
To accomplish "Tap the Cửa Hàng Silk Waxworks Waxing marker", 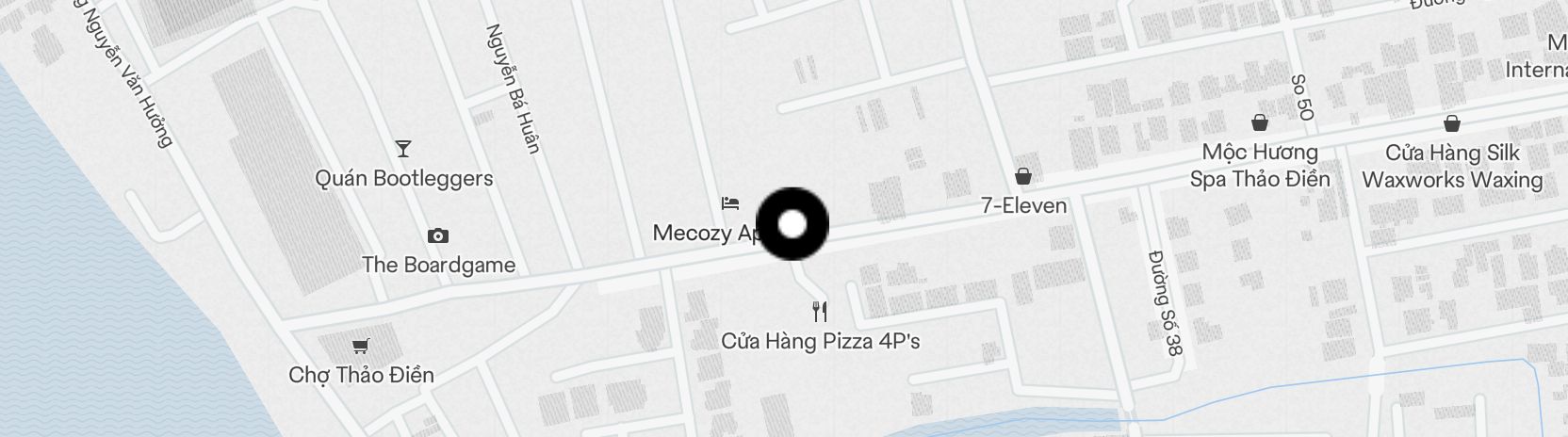I will pos(1452,122).
